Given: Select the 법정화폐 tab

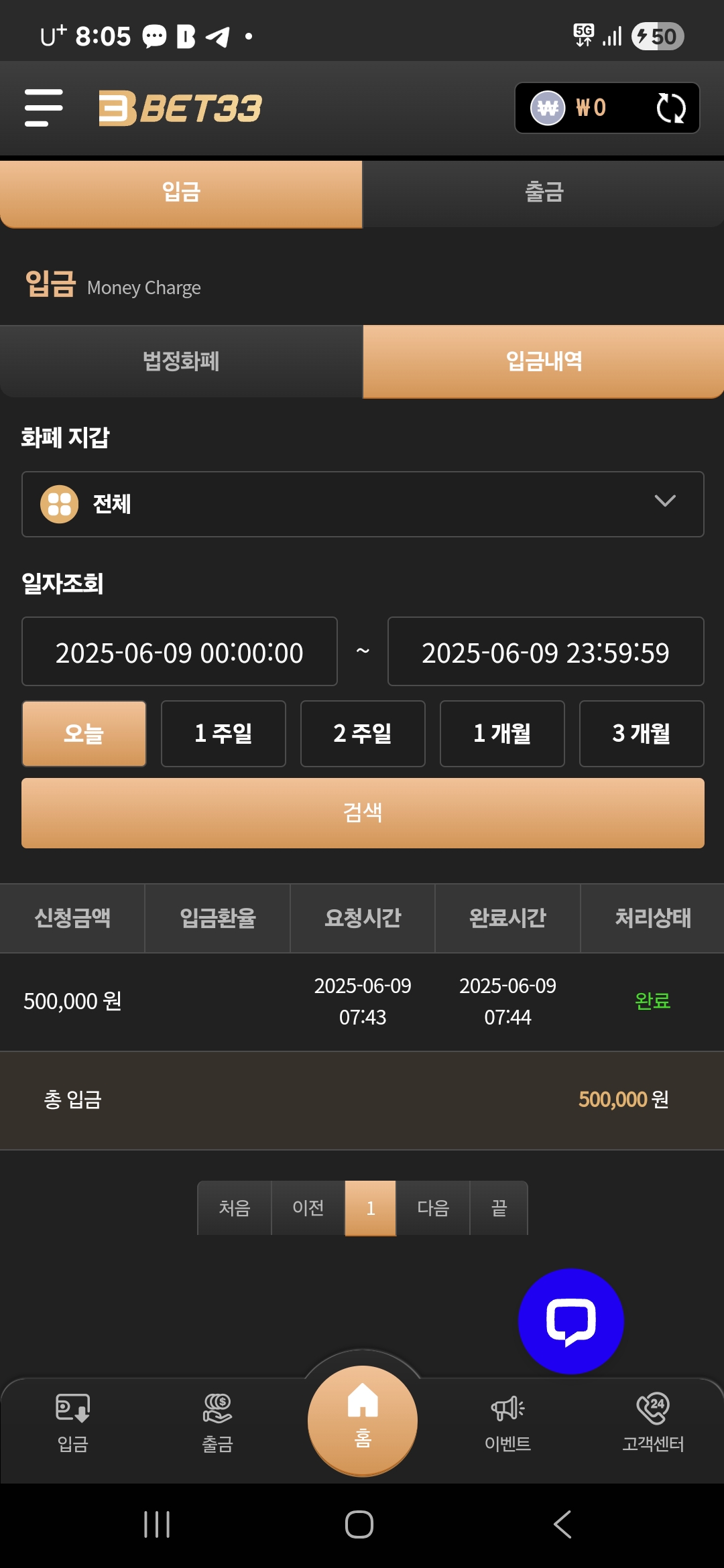Looking at the screenshot, I should tap(181, 362).
